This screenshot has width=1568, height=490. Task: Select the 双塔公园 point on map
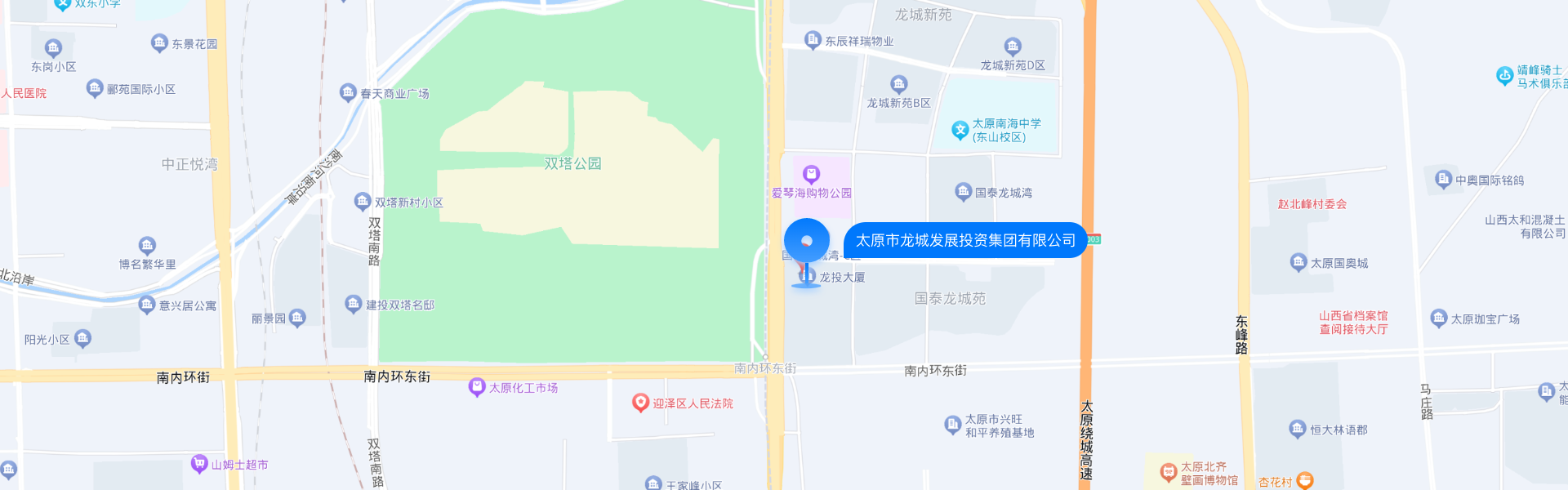pyautogui.click(x=572, y=163)
